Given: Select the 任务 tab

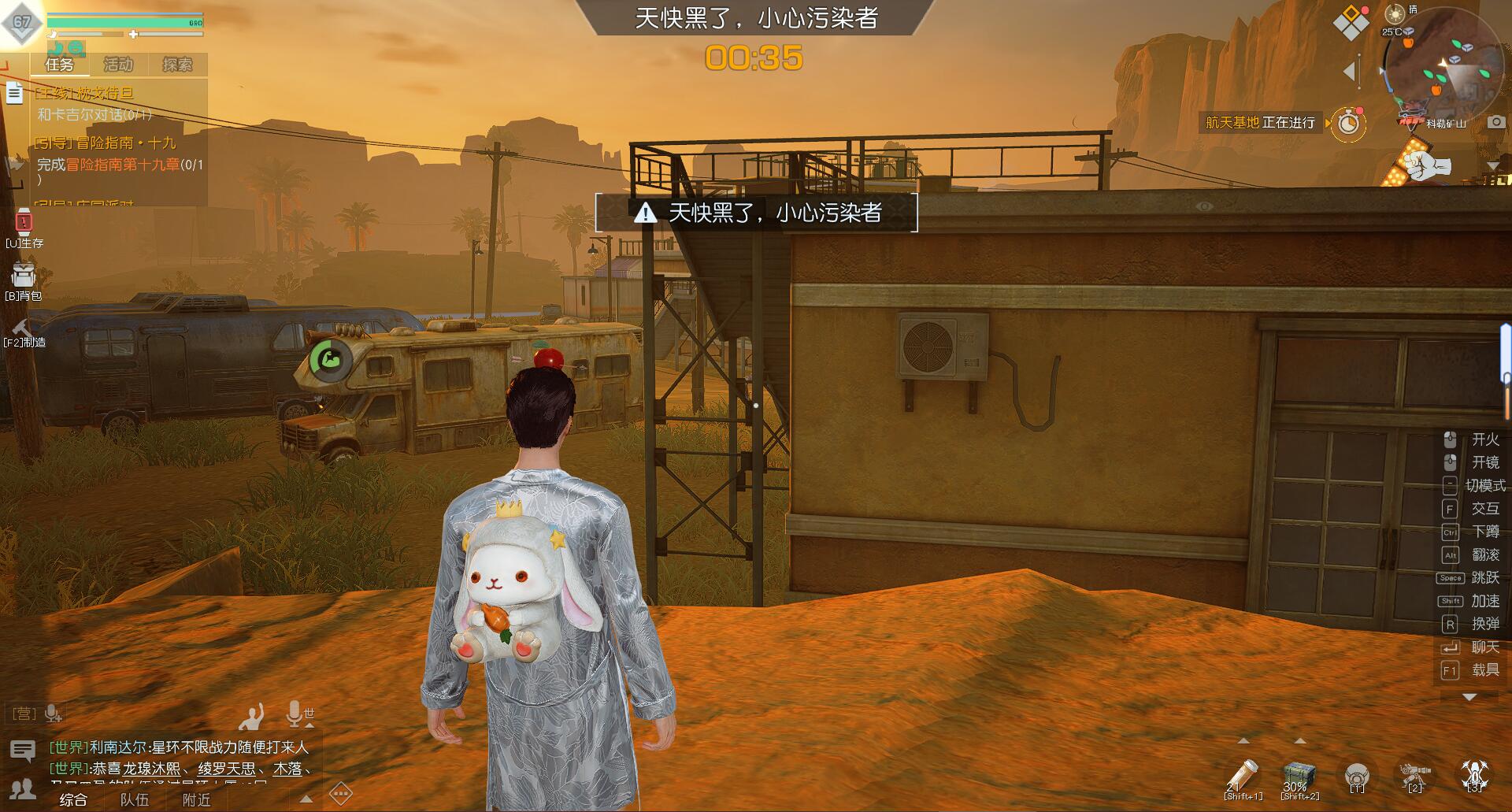Looking at the screenshot, I should [59, 65].
